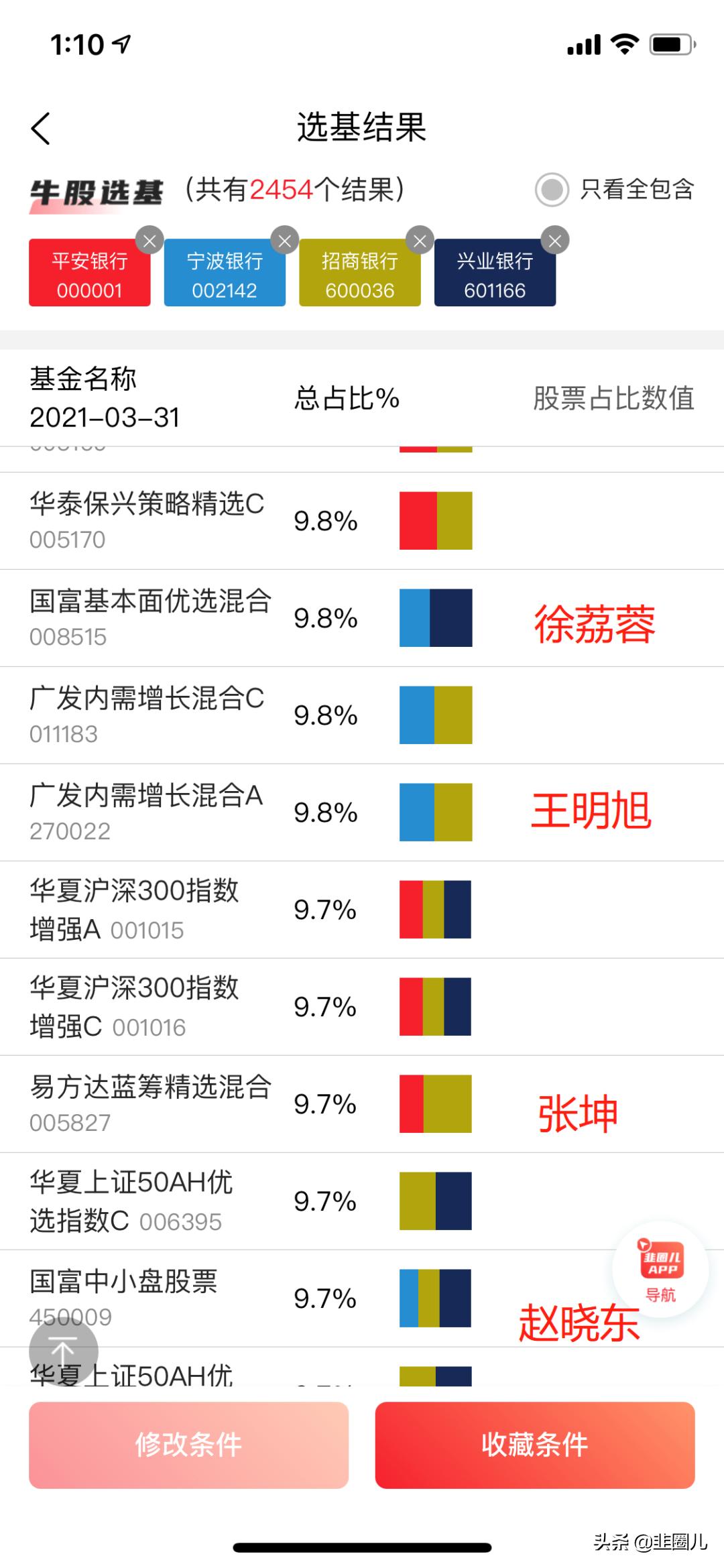724x1568 pixels.
Task: Remove the 宁波银行 002142 filter tag
Action: tap(286, 241)
